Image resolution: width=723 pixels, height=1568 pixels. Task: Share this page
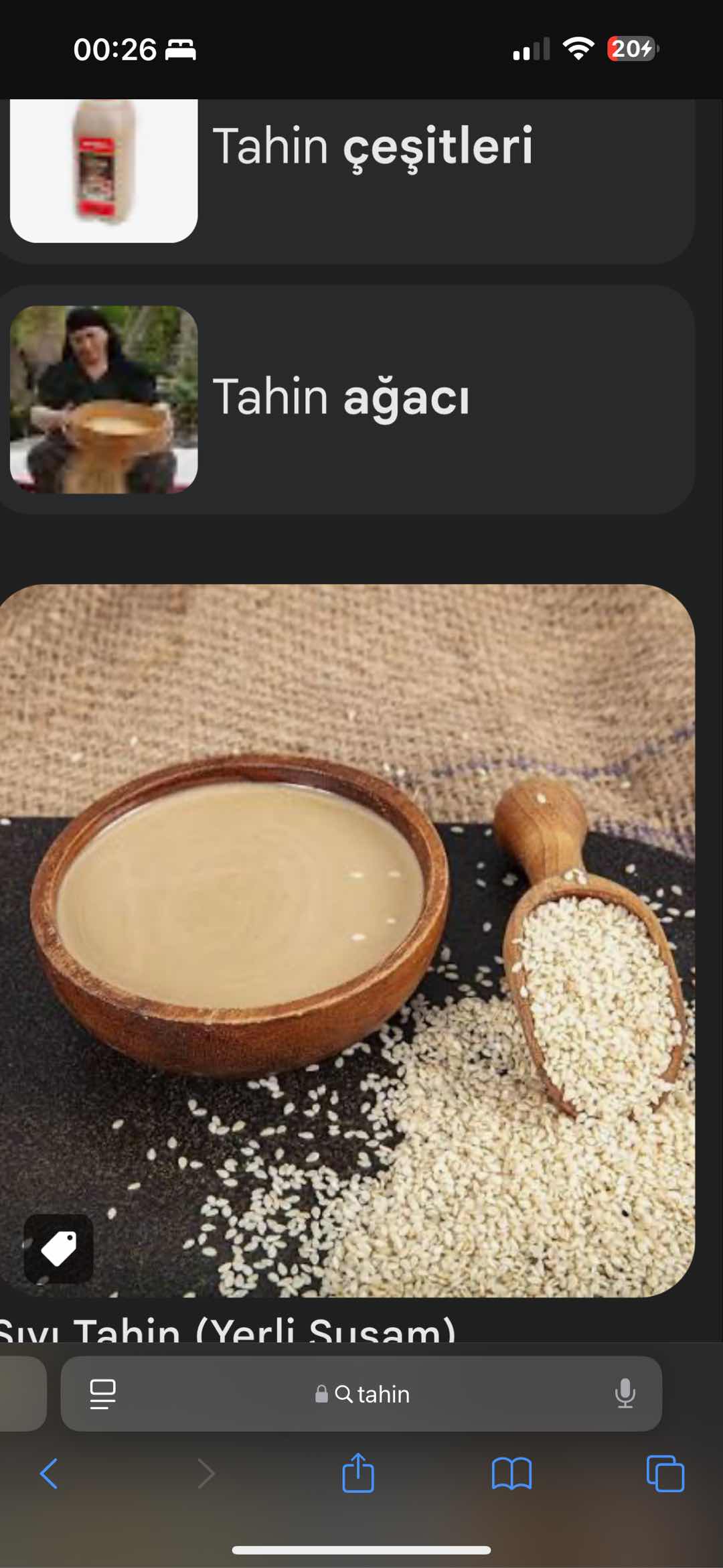[358, 1474]
